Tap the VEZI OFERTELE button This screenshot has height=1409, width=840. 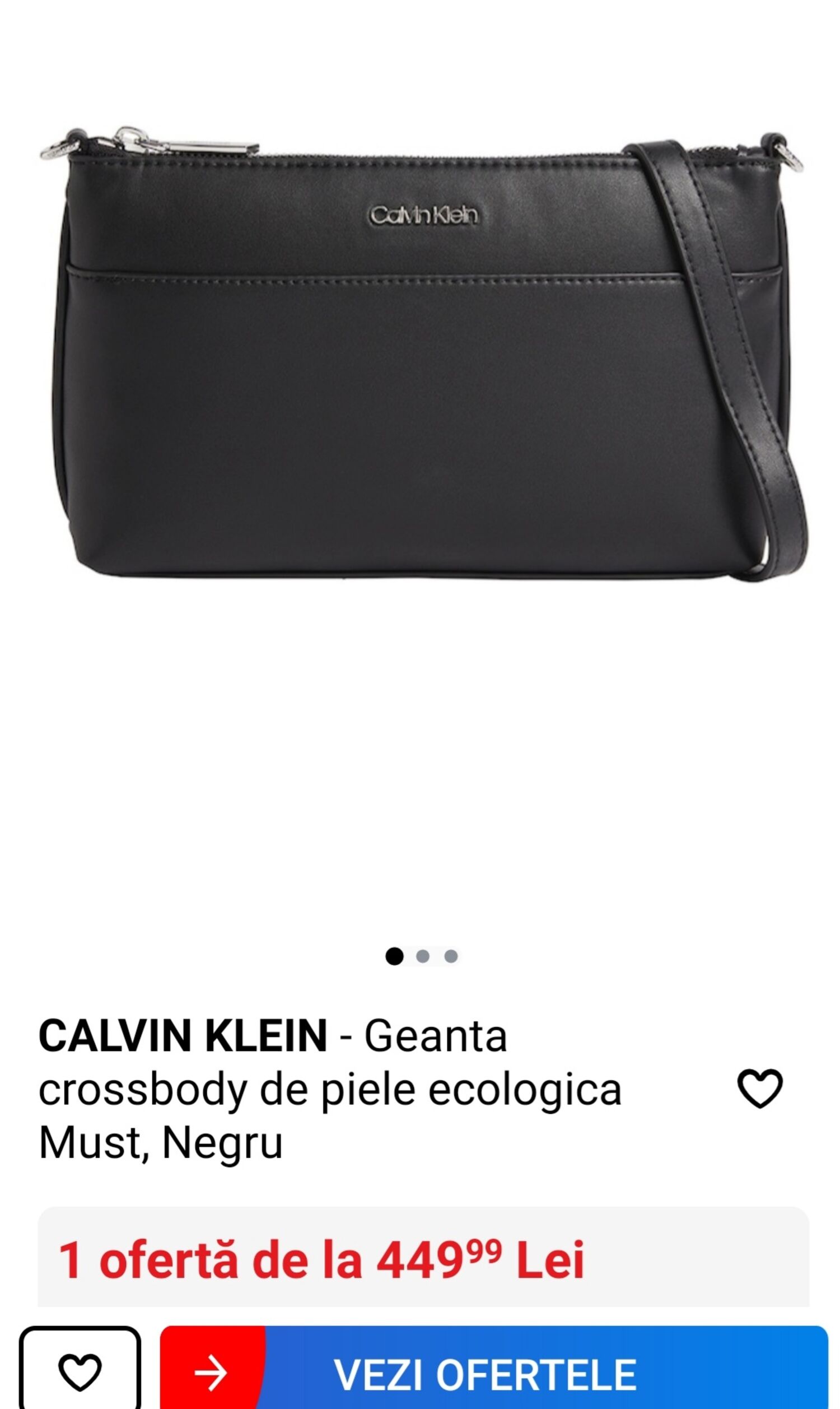point(493,1368)
